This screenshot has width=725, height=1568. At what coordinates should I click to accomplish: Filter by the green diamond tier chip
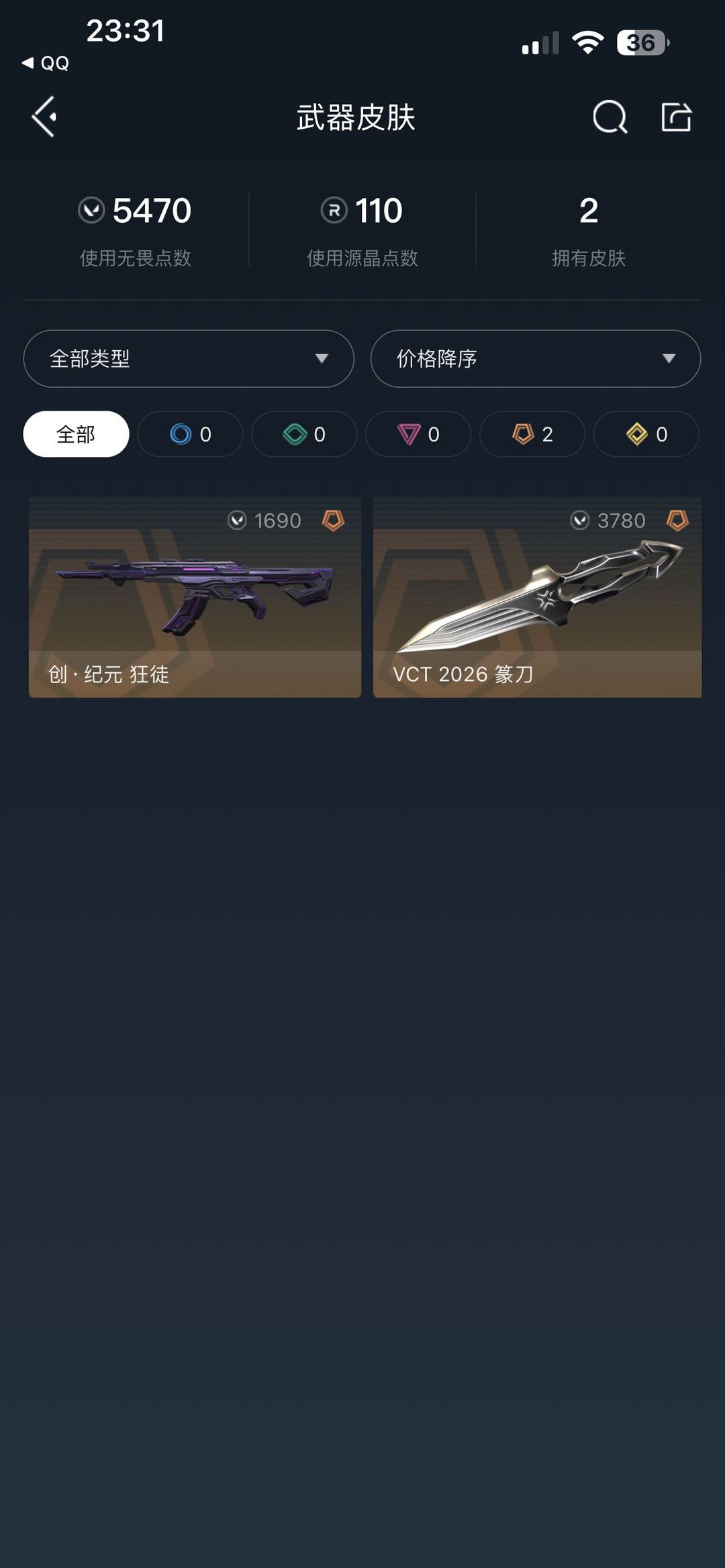pyautogui.click(x=304, y=434)
